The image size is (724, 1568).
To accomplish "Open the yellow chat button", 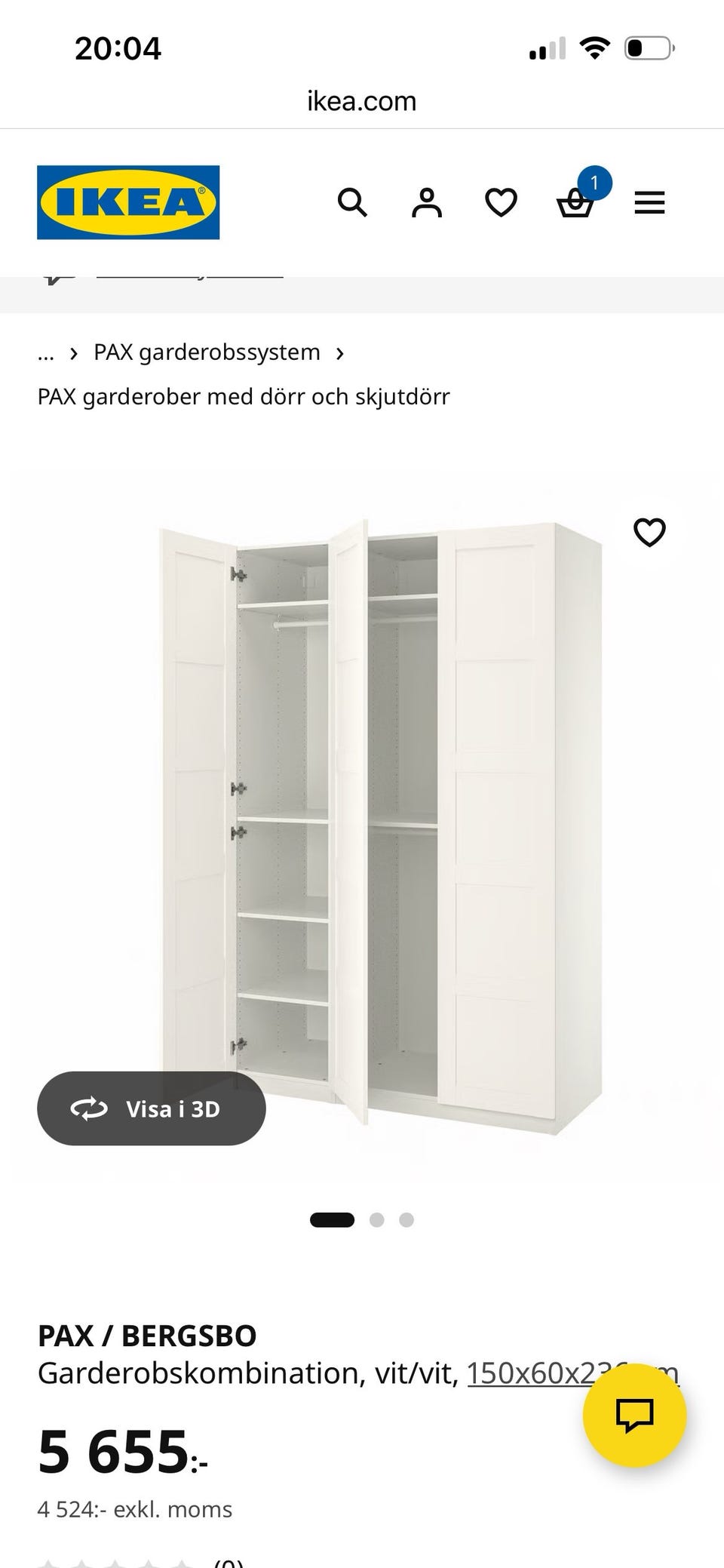I will click(635, 1415).
